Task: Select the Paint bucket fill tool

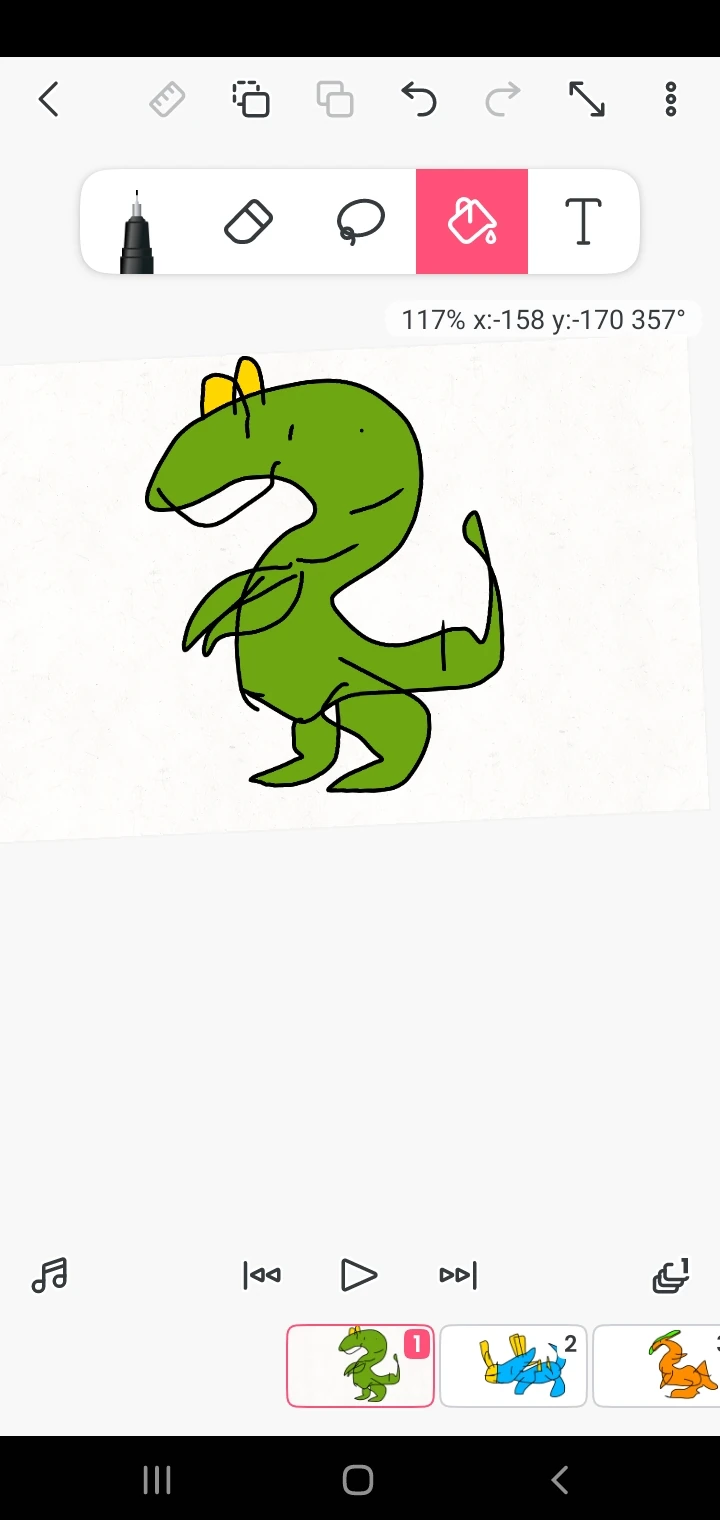Action: pyautogui.click(x=473, y=221)
